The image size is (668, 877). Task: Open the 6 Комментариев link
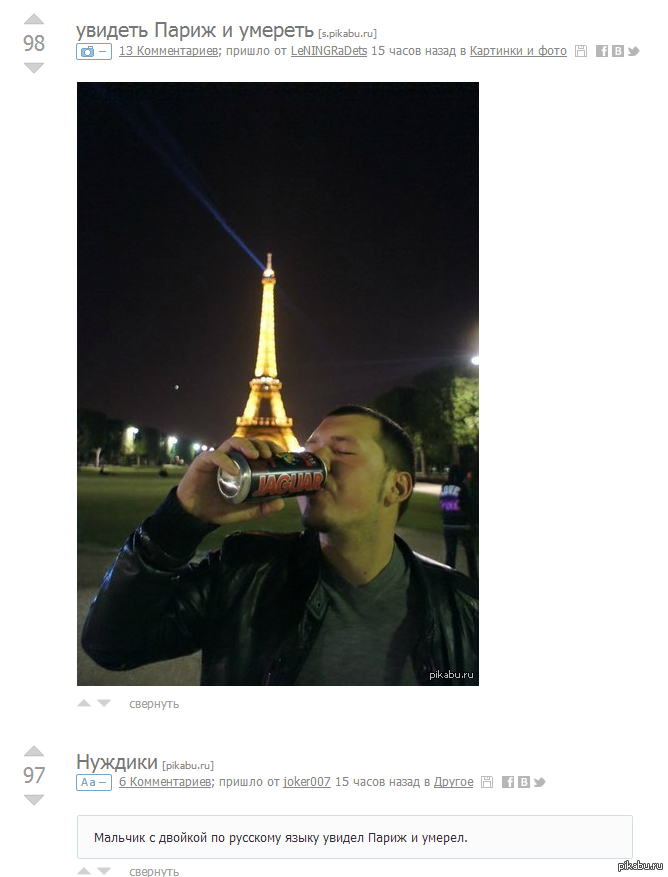tap(163, 782)
